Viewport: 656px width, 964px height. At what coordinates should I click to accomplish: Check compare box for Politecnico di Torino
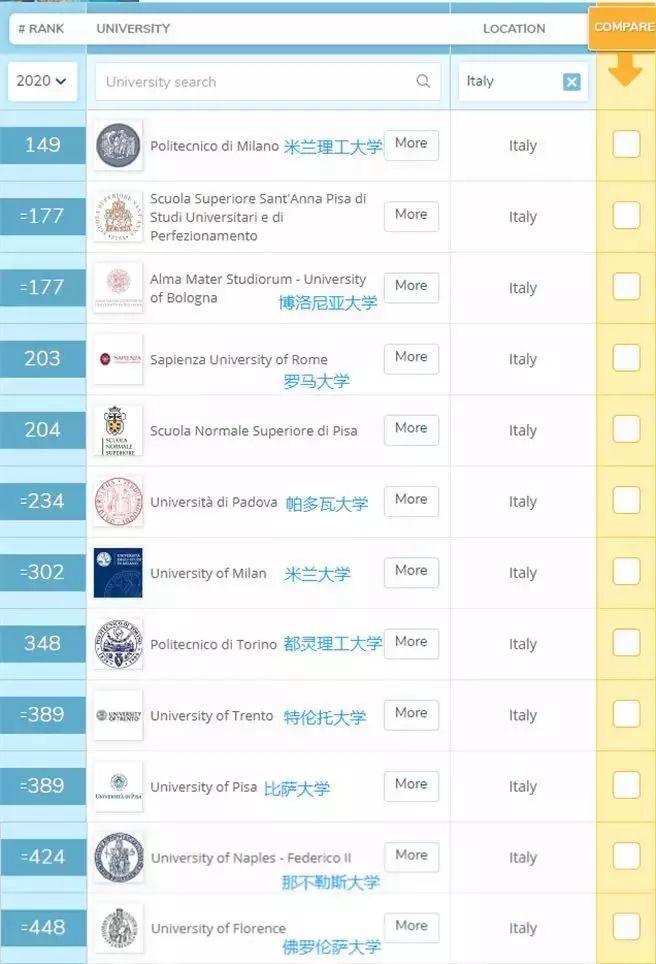[626, 643]
